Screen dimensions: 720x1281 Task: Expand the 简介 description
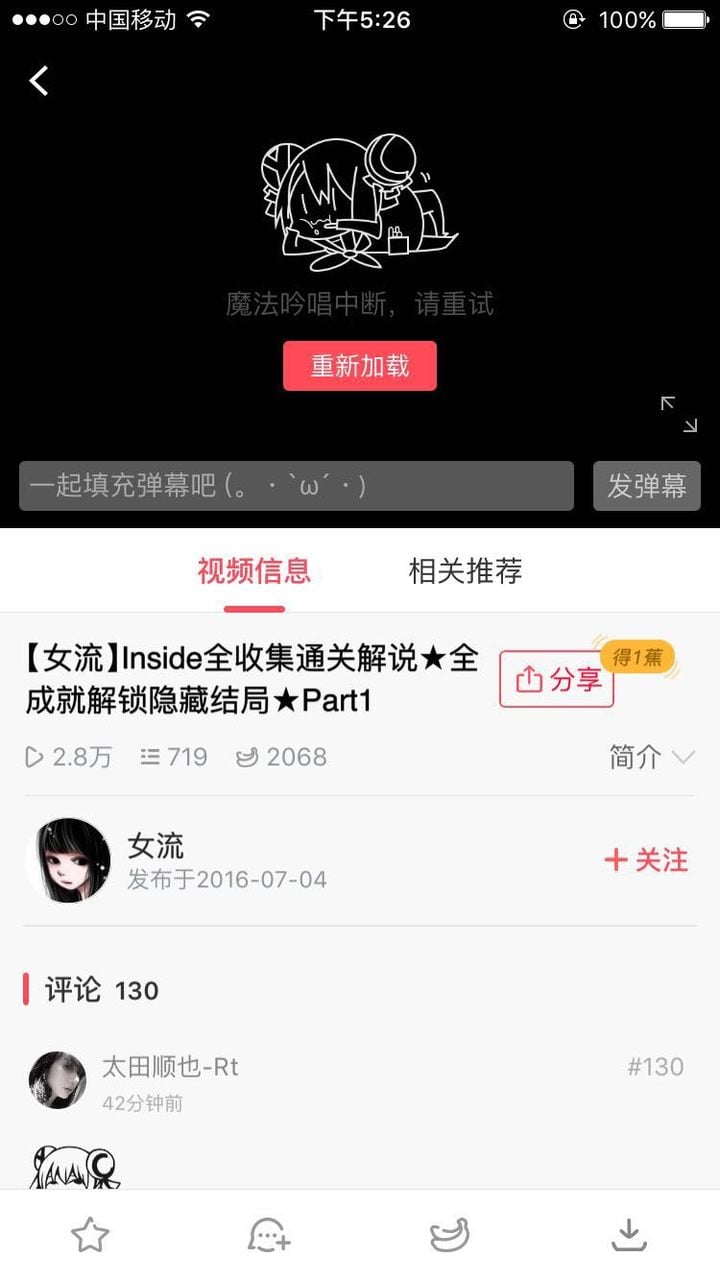650,757
